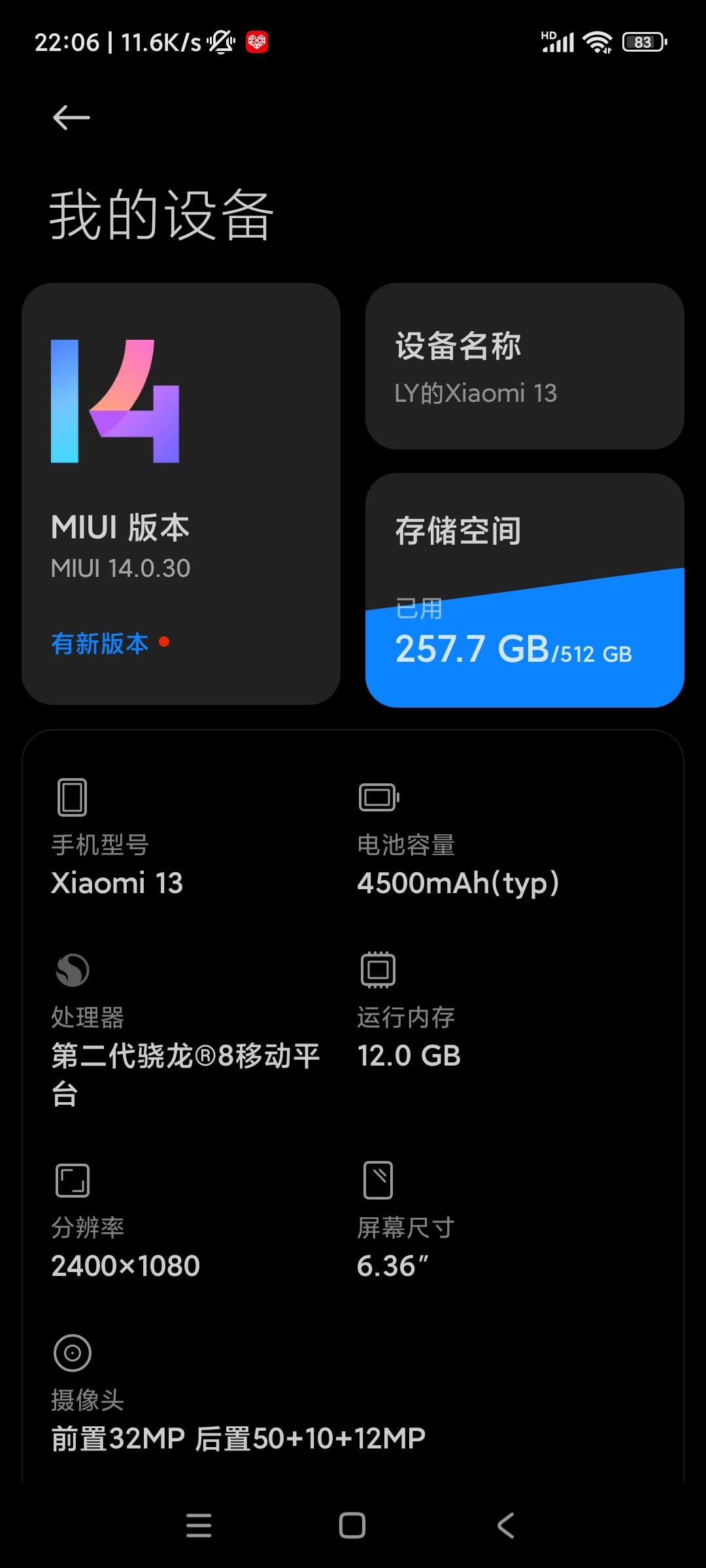The height and width of the screenshot is (1568, 706).
Task: Open the MIUI 版本 card
Action: pyautogui.click(x=181, y=494)
